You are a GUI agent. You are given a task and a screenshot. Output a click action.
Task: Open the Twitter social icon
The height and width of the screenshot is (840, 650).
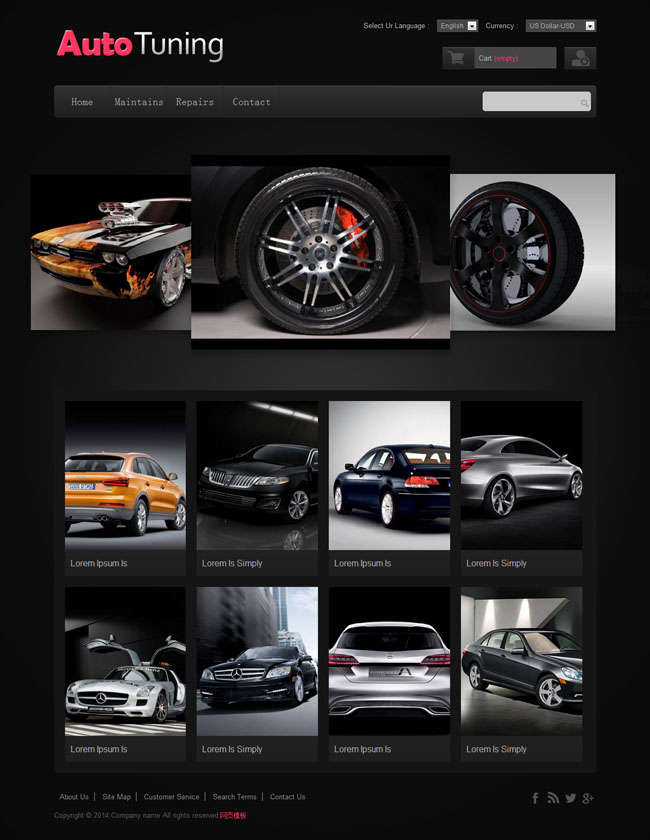570,798
